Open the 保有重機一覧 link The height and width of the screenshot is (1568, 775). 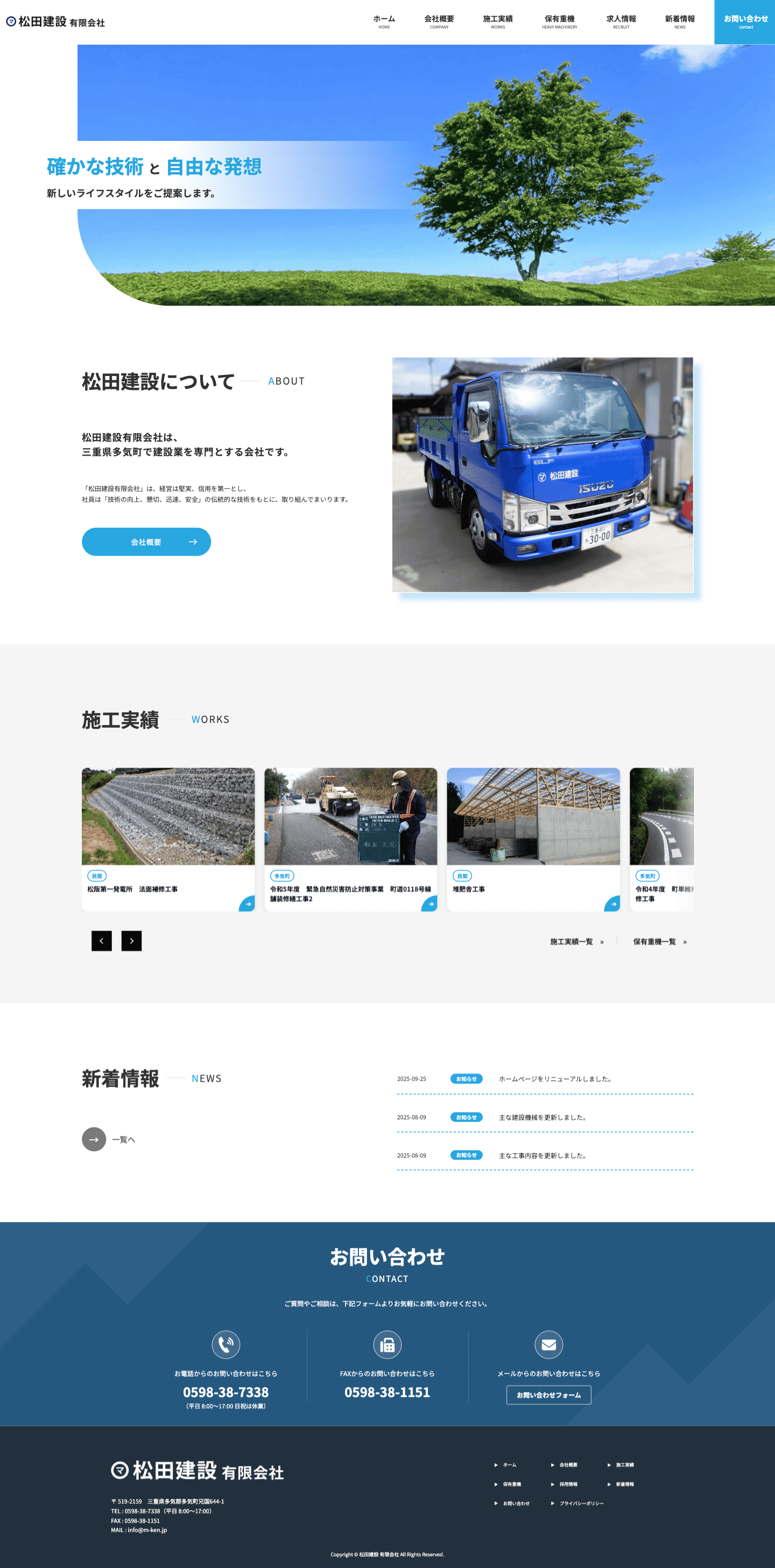tap(659, 942)
